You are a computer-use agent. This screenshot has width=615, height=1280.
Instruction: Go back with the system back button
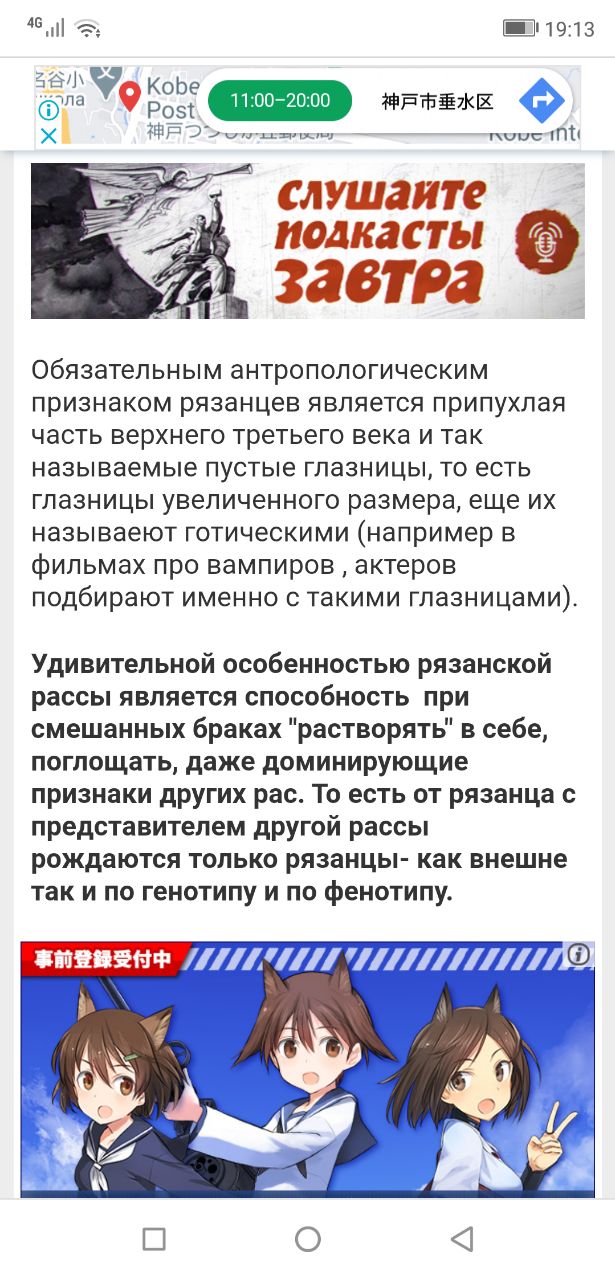(x=461, y=1240)
